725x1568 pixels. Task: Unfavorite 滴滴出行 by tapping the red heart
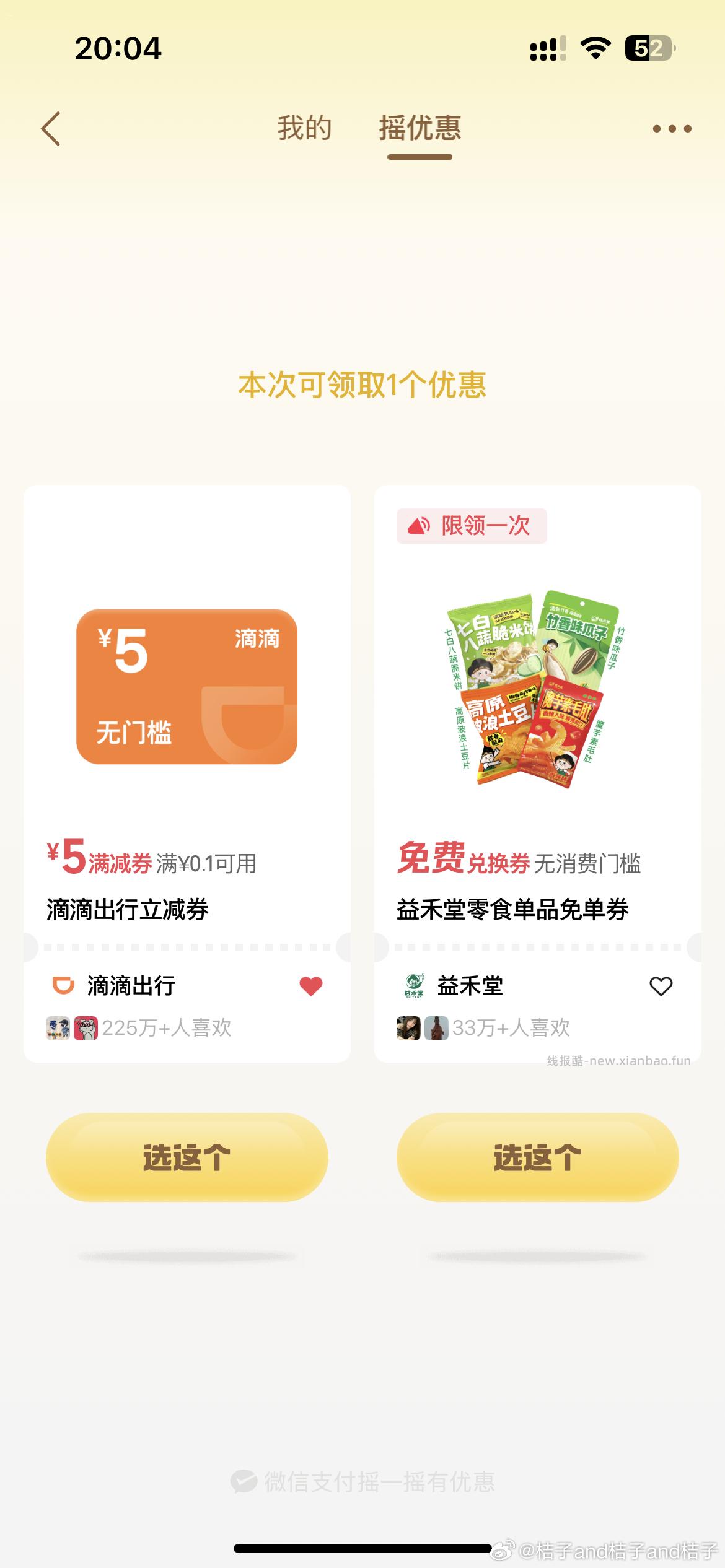click(310, 986)
